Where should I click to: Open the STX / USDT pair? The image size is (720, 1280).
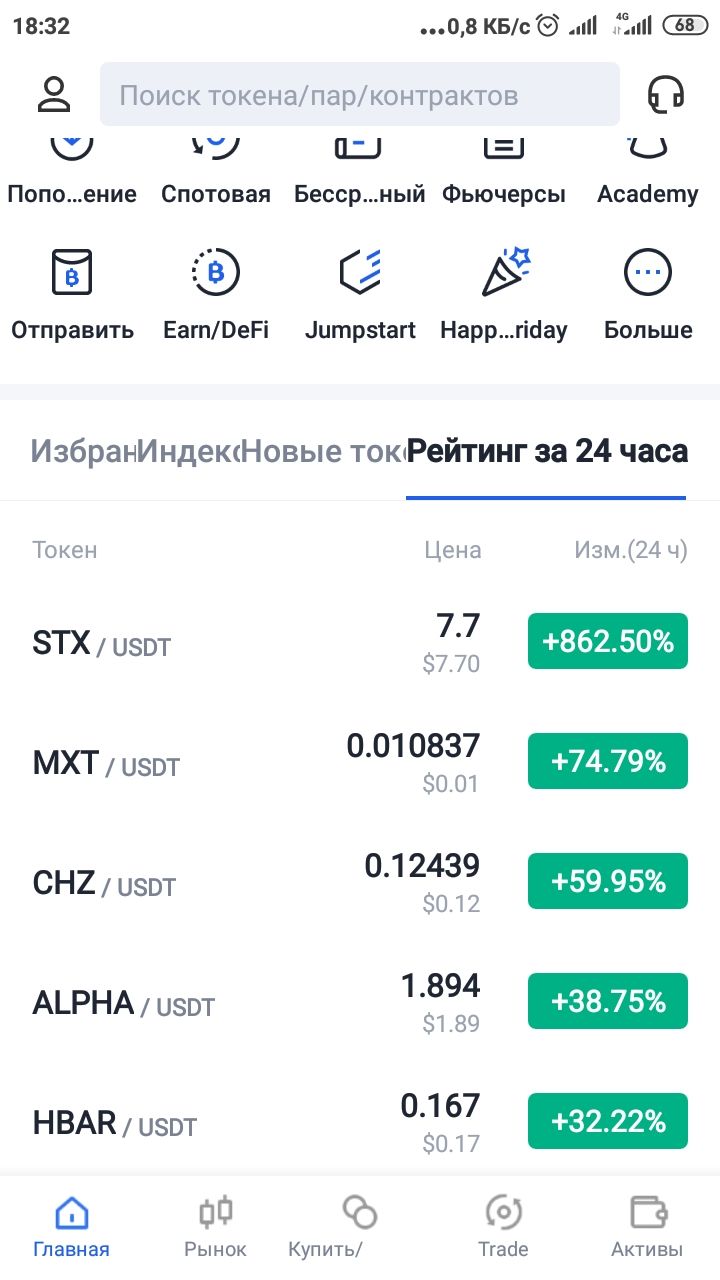[360, 642]
